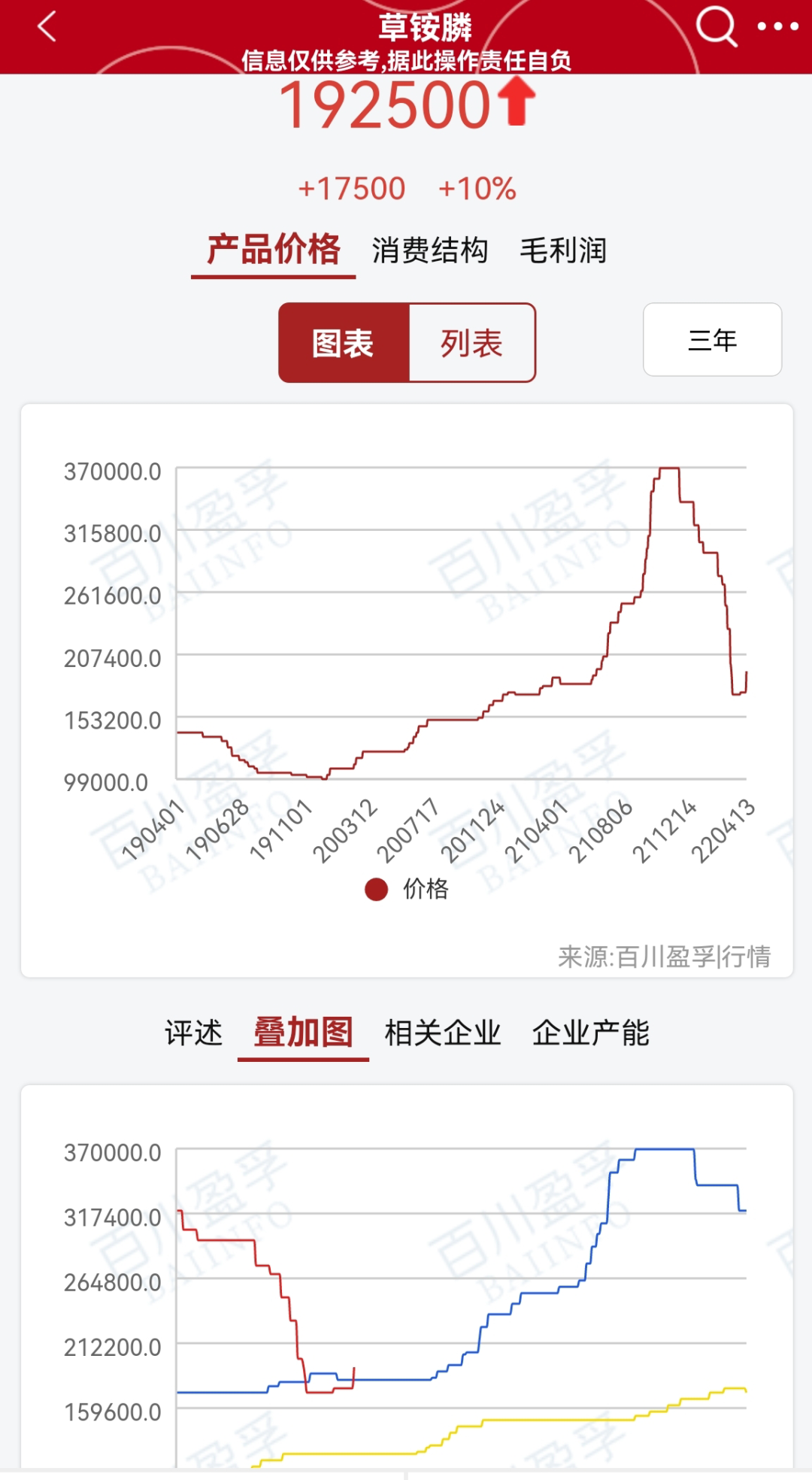812x1480 pixels.
Task: Open the 评述 tab
Action: pos(193,1033)
